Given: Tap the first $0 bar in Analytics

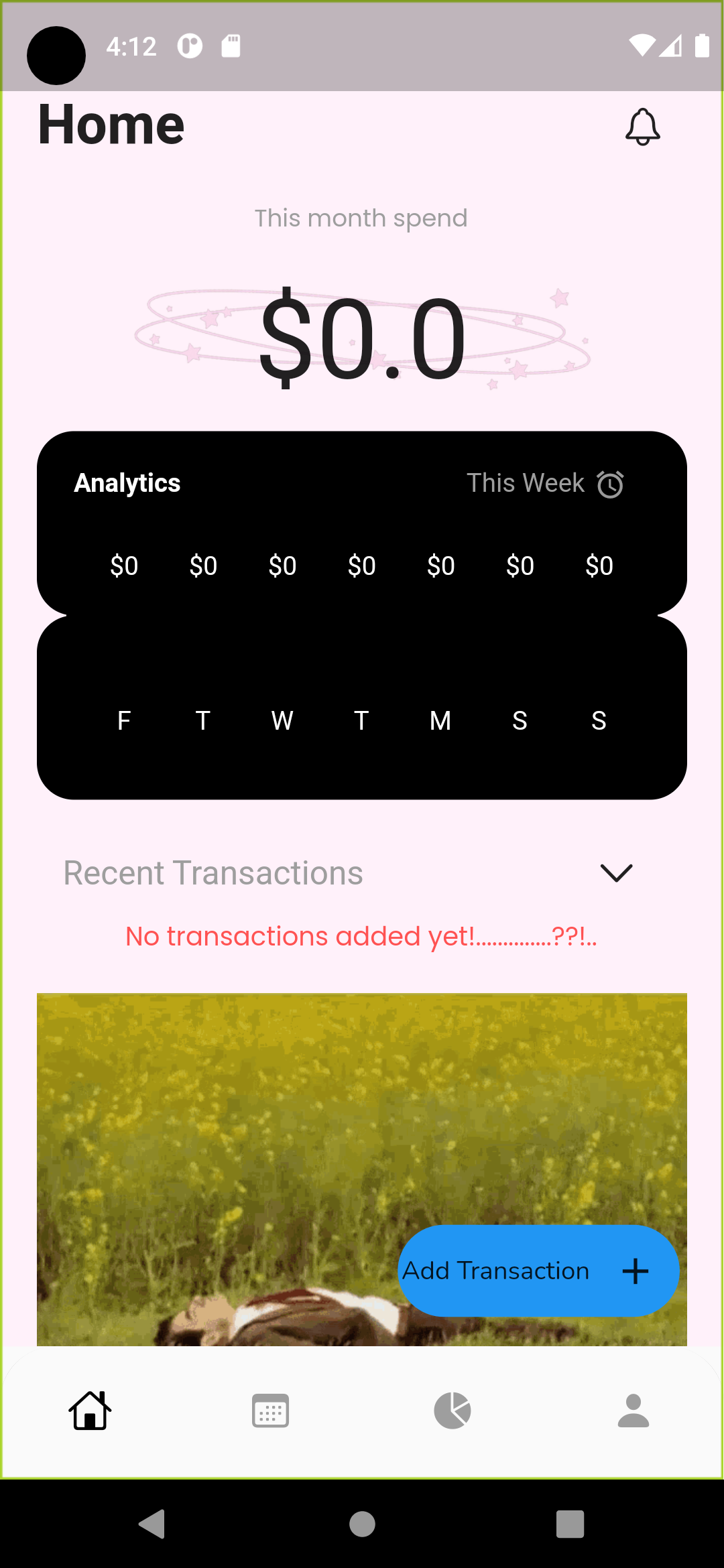Looking at the screenshot, I should coord(124,565).
